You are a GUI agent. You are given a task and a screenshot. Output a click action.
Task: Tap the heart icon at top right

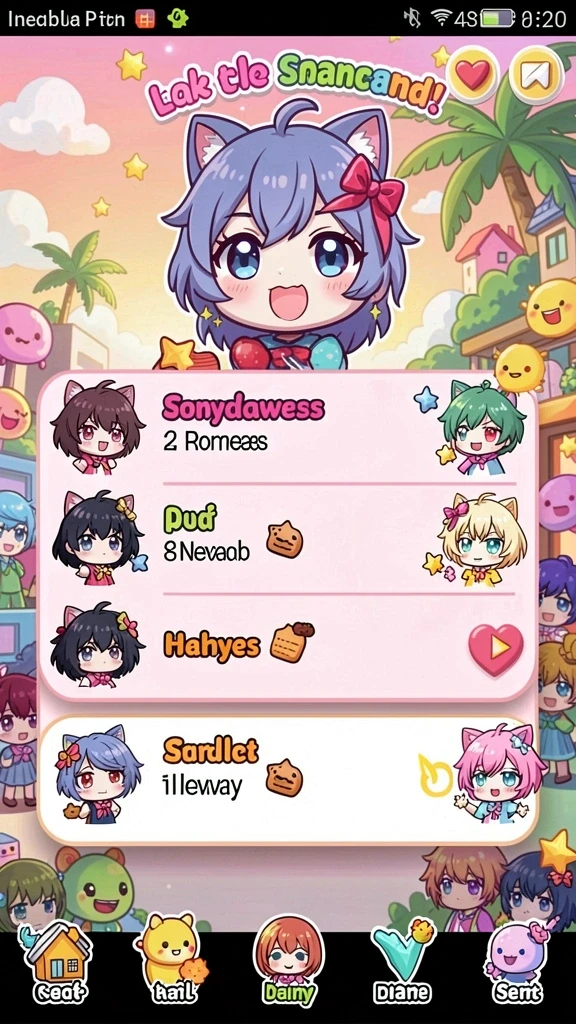[473, 76]
